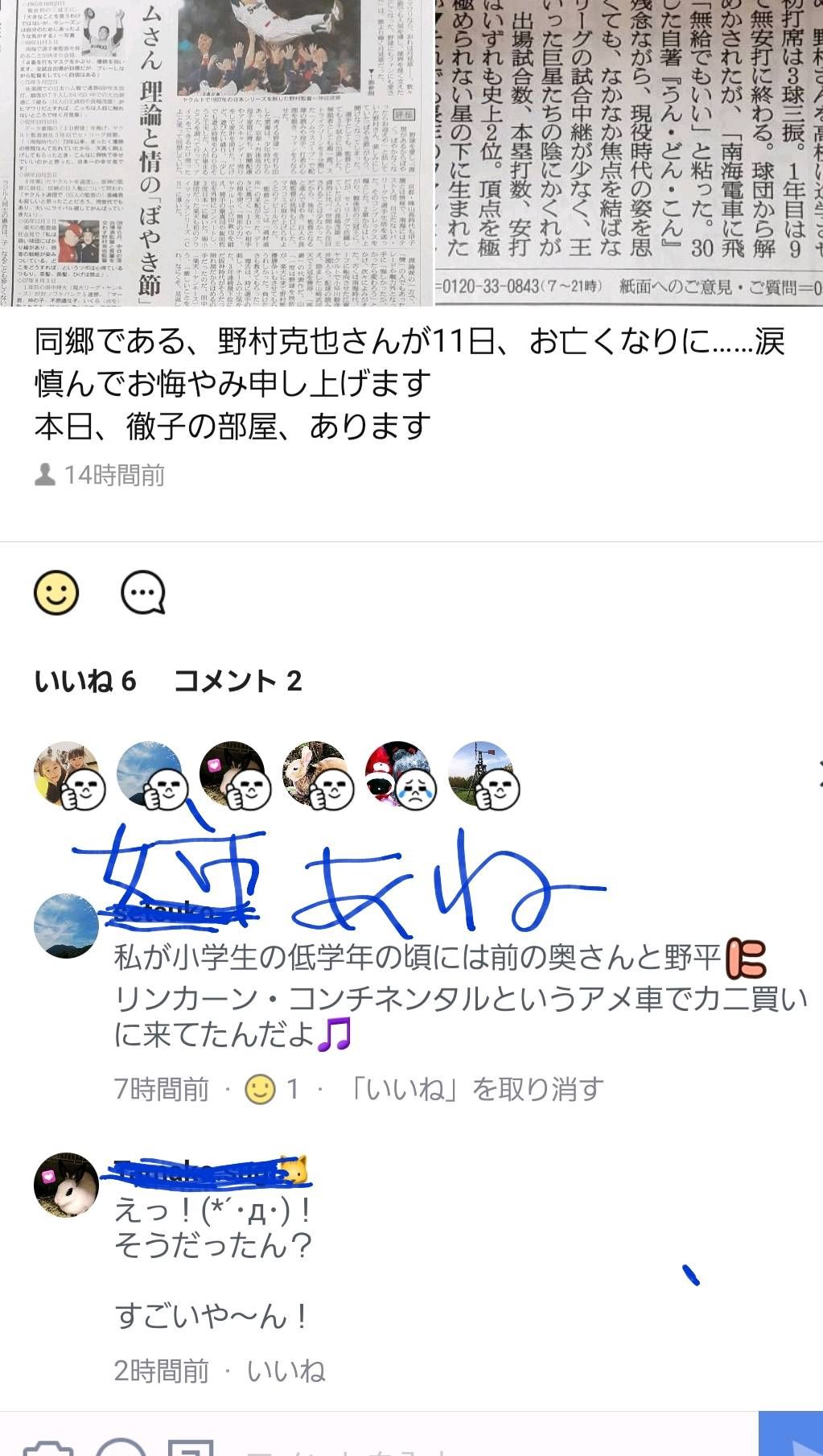Open the left newspaper photo
This screenshot has height=1456, width=823.
point(216,153)
